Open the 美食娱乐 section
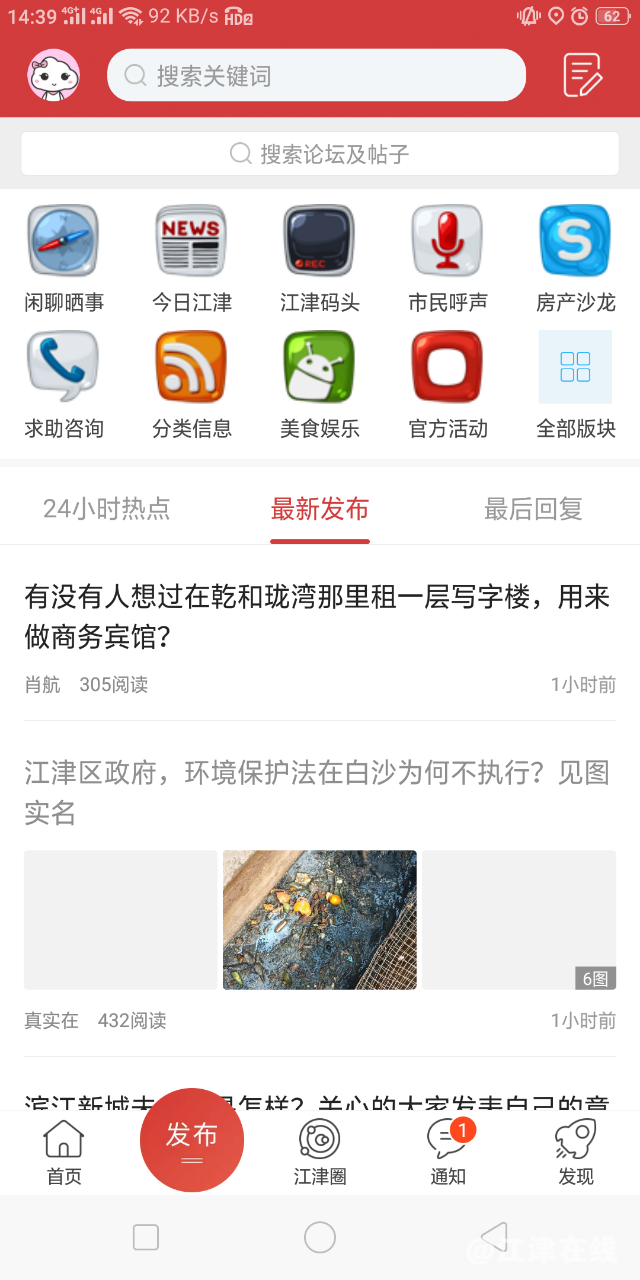The width and height of the screenshot is (640, 1280). (x=319, y=385)
